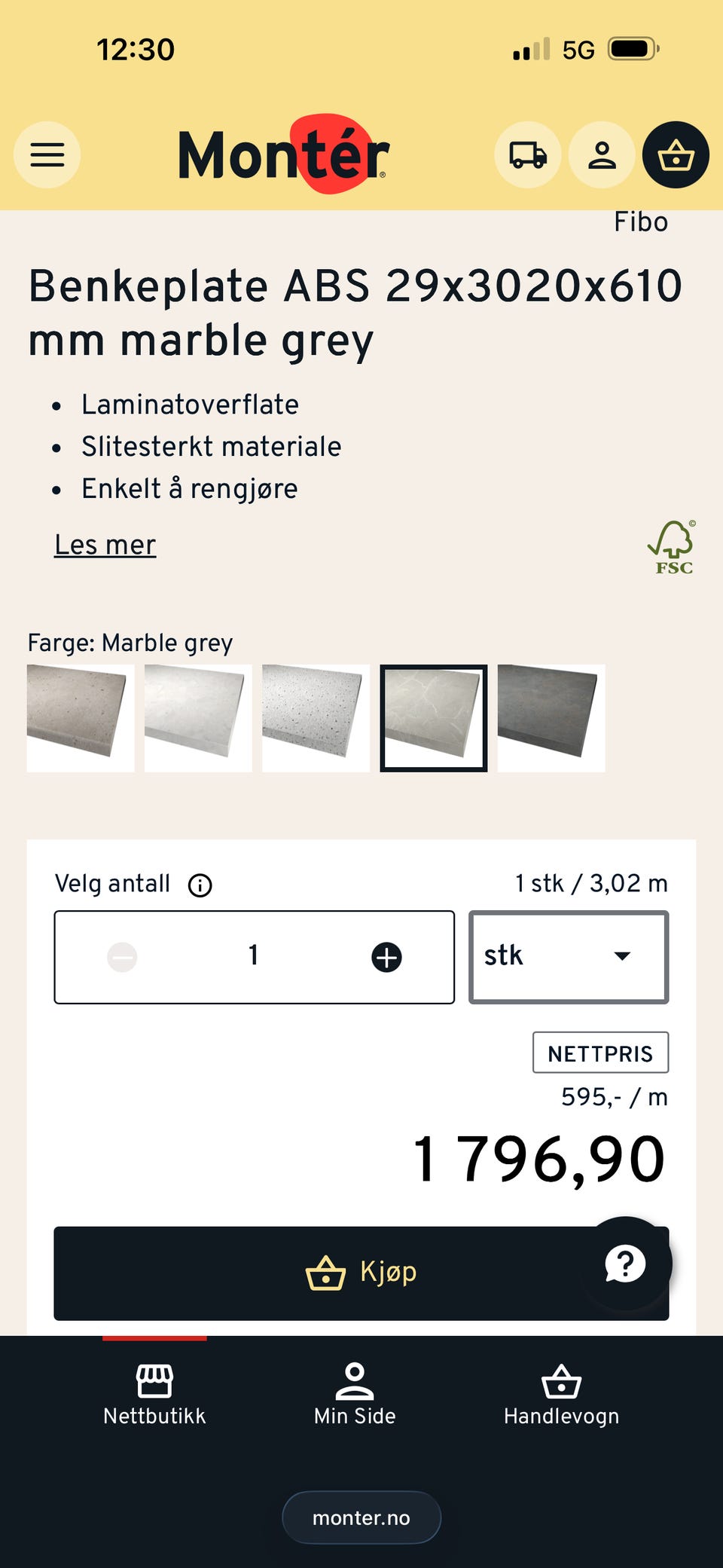Increase quantity with the plus stepper
The height and width of the screenshot is (1568, 723).
click(386, 955)
